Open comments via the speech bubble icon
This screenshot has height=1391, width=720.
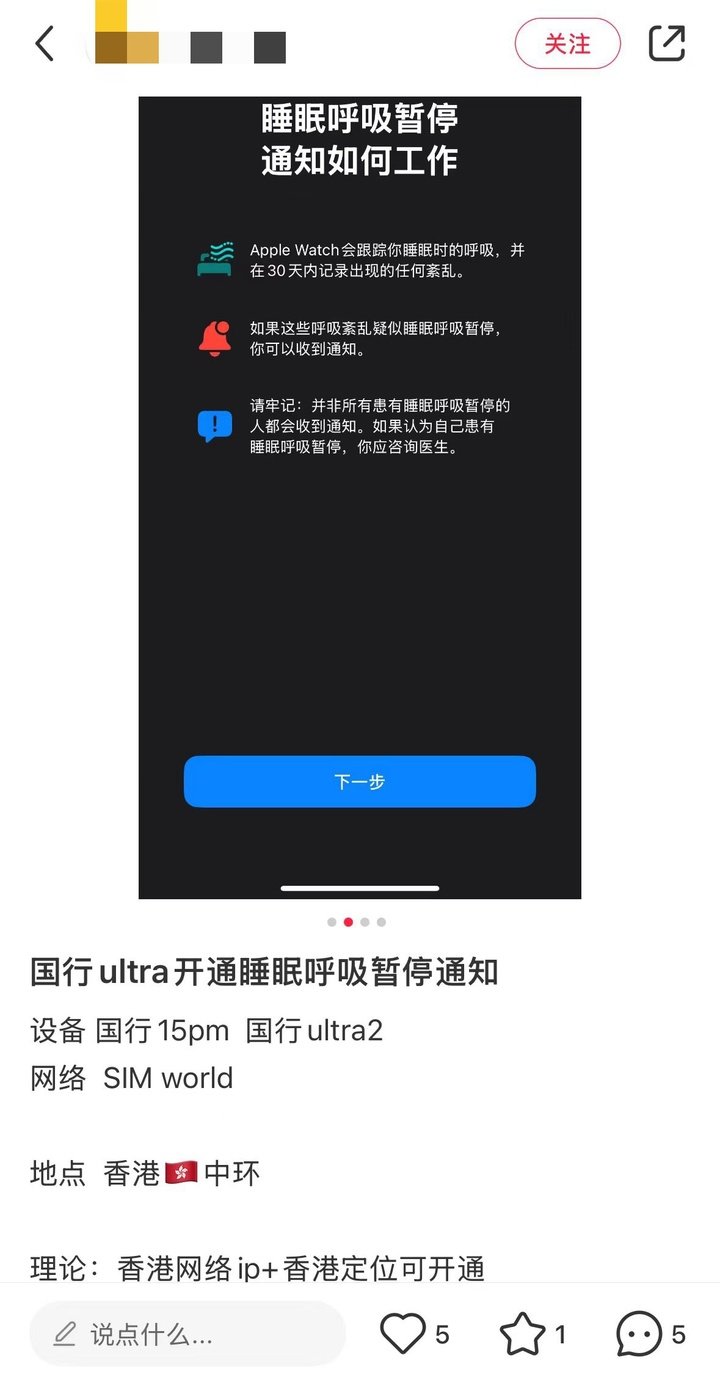639,1334
